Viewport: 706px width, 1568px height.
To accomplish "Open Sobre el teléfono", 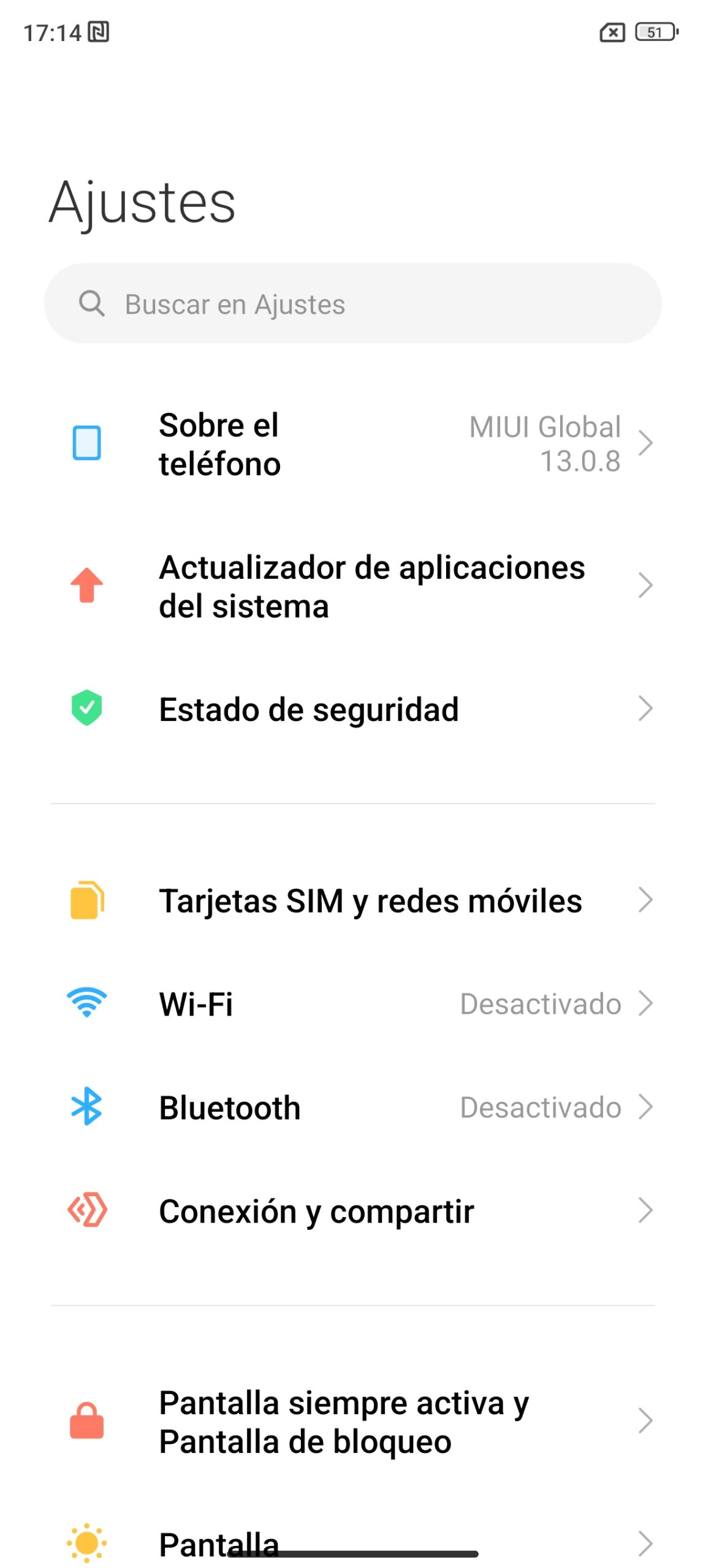I will (x=352, y=443).
